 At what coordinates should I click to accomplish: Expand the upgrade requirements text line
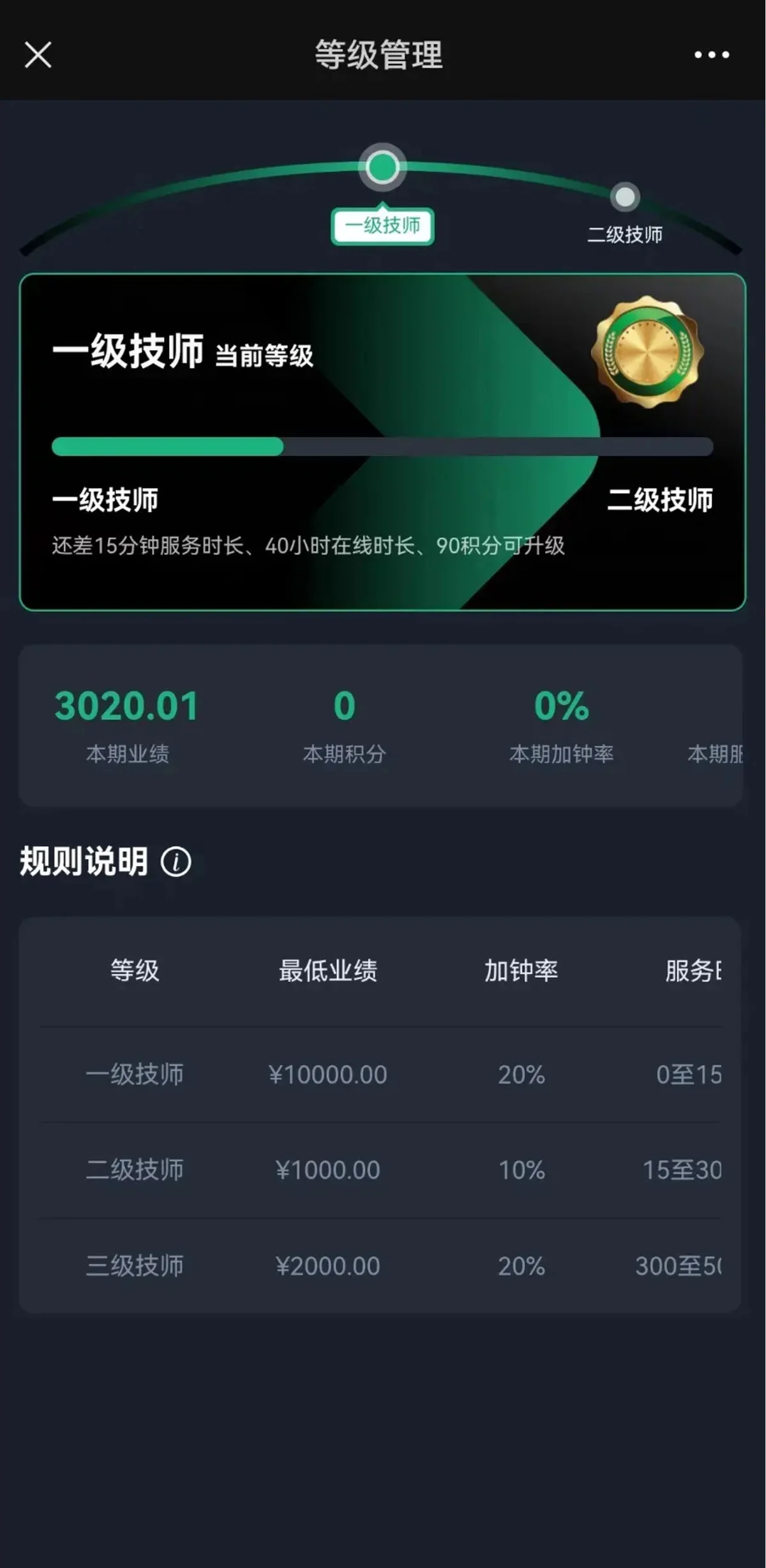pos(310,546)
